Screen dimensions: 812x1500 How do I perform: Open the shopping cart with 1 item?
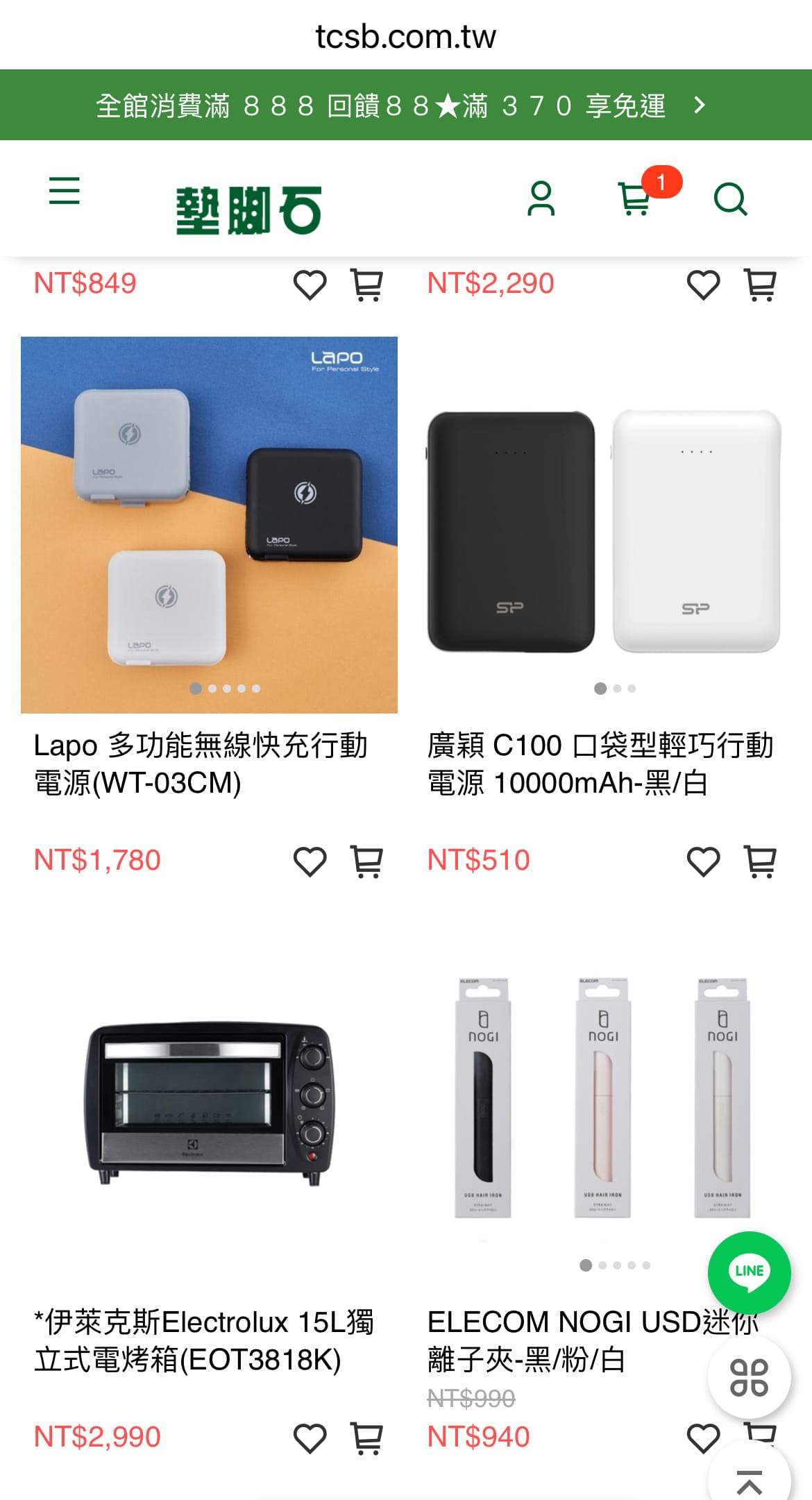pyautogui.click(x=636, y=202)
